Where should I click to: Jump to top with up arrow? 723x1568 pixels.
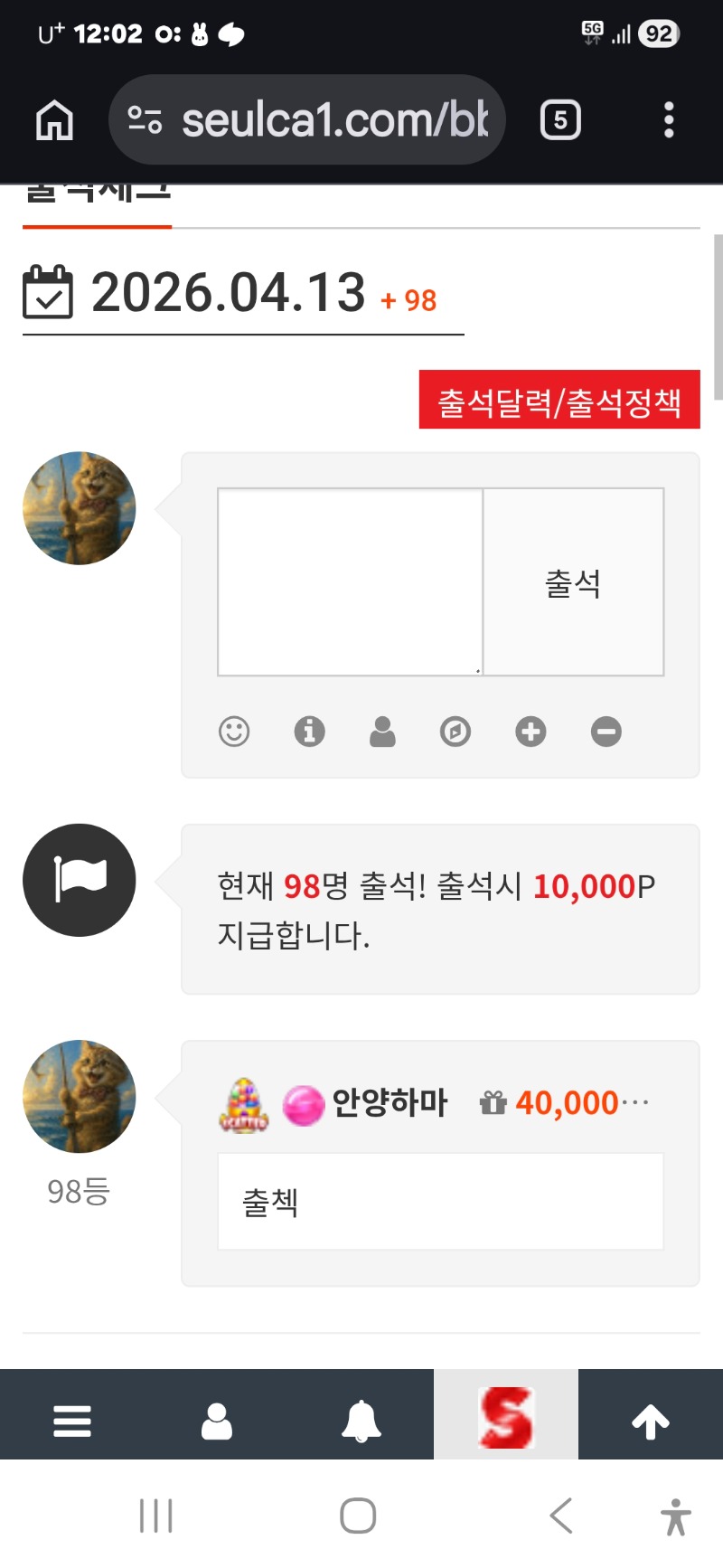tap(651, 1421)
